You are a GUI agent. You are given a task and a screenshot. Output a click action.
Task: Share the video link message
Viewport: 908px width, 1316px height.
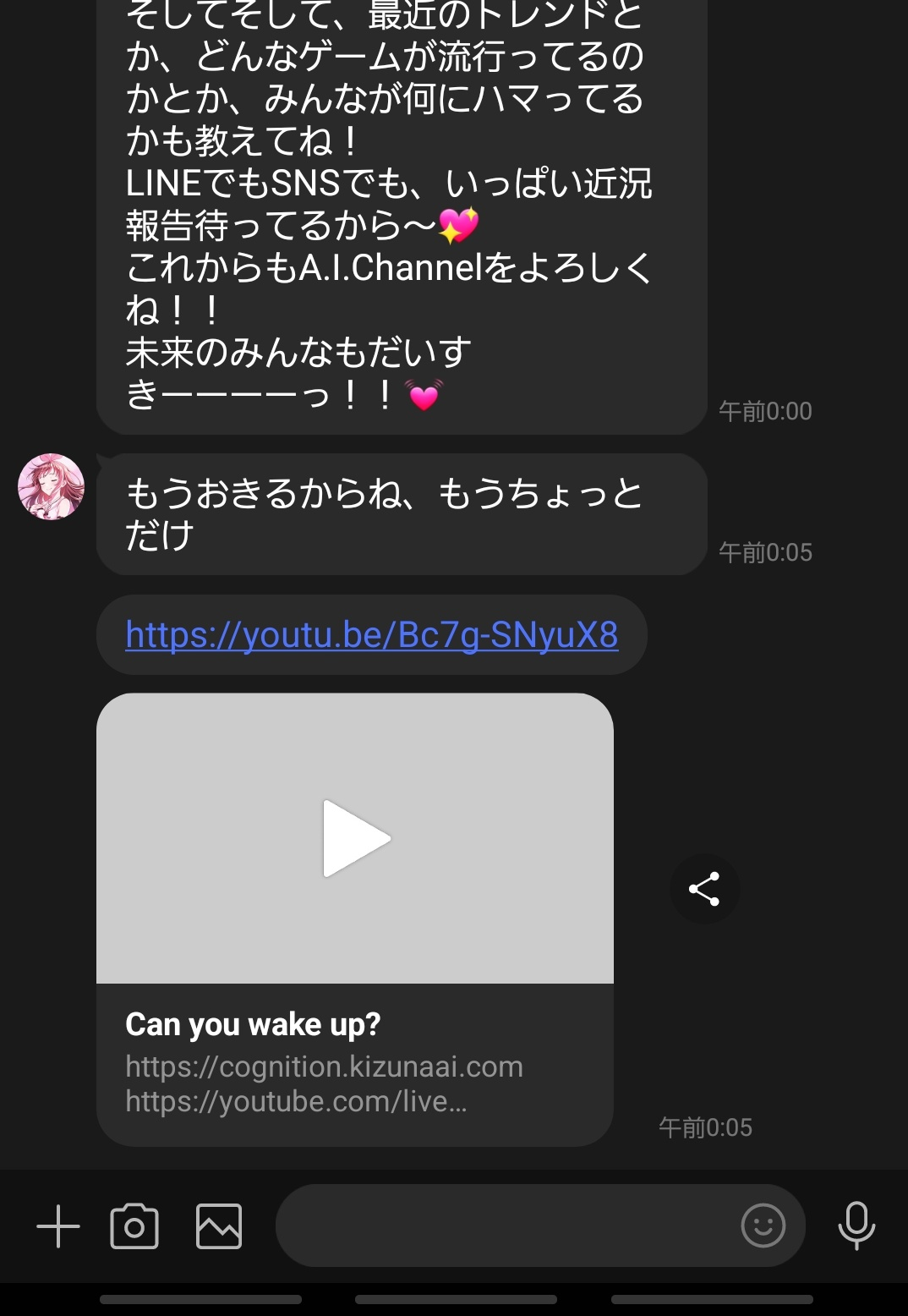pyautogui.click(x=704, y=889)
